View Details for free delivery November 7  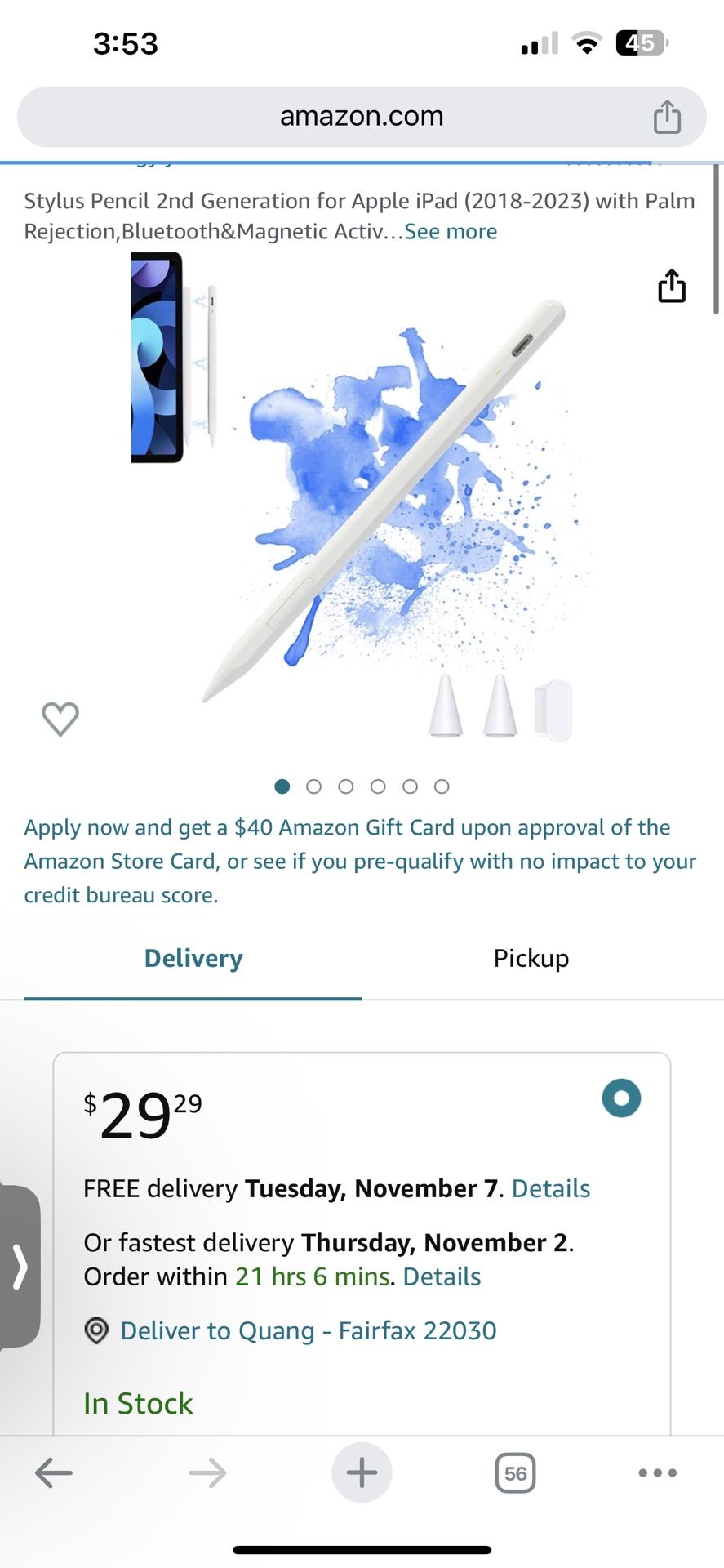click(x=551, y=1188)
